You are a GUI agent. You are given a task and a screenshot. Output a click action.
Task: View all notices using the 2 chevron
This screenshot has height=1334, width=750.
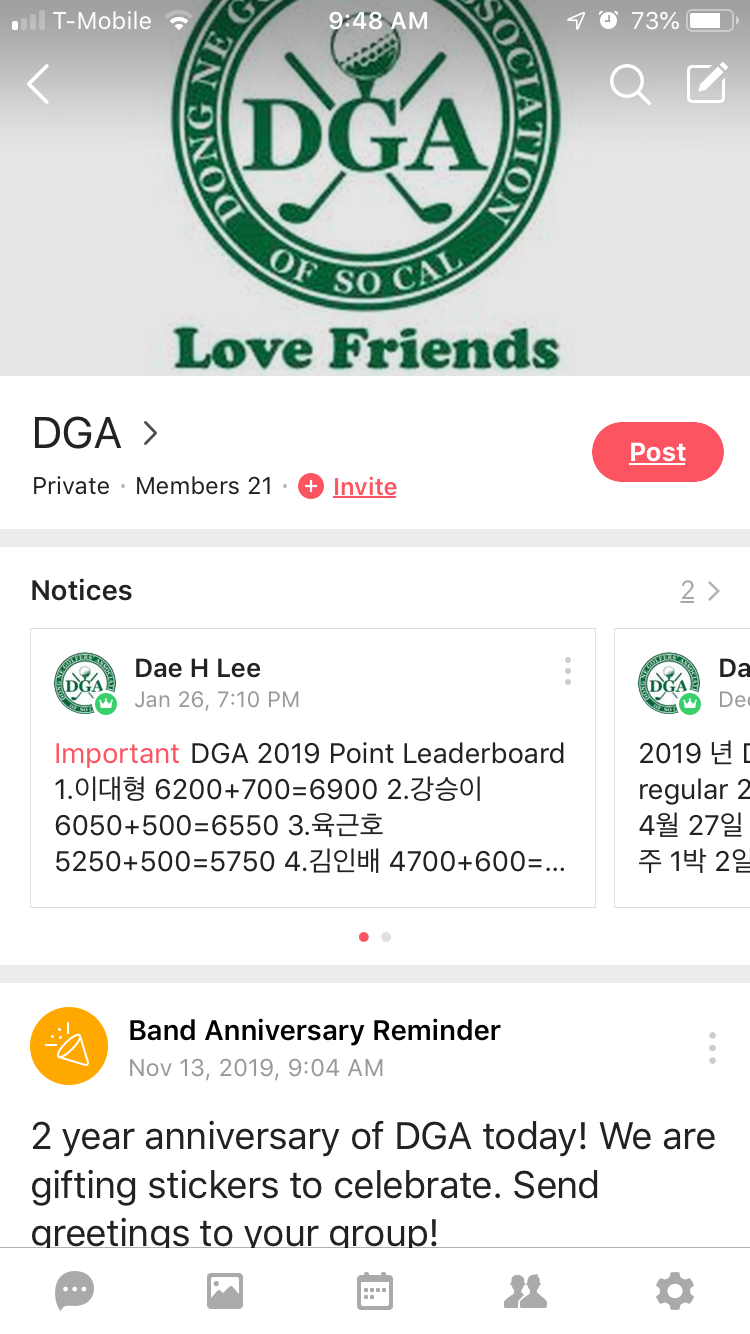pos(700,591)
